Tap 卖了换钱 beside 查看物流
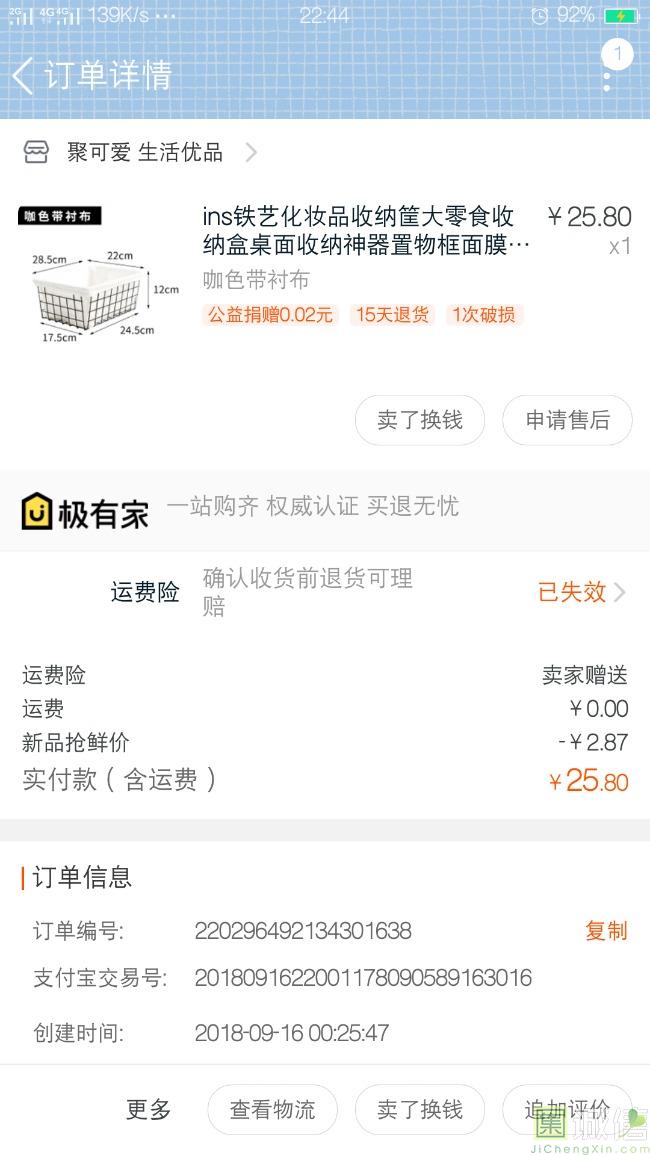This screenshot has width=650, height=1155. click(420, 1109)
